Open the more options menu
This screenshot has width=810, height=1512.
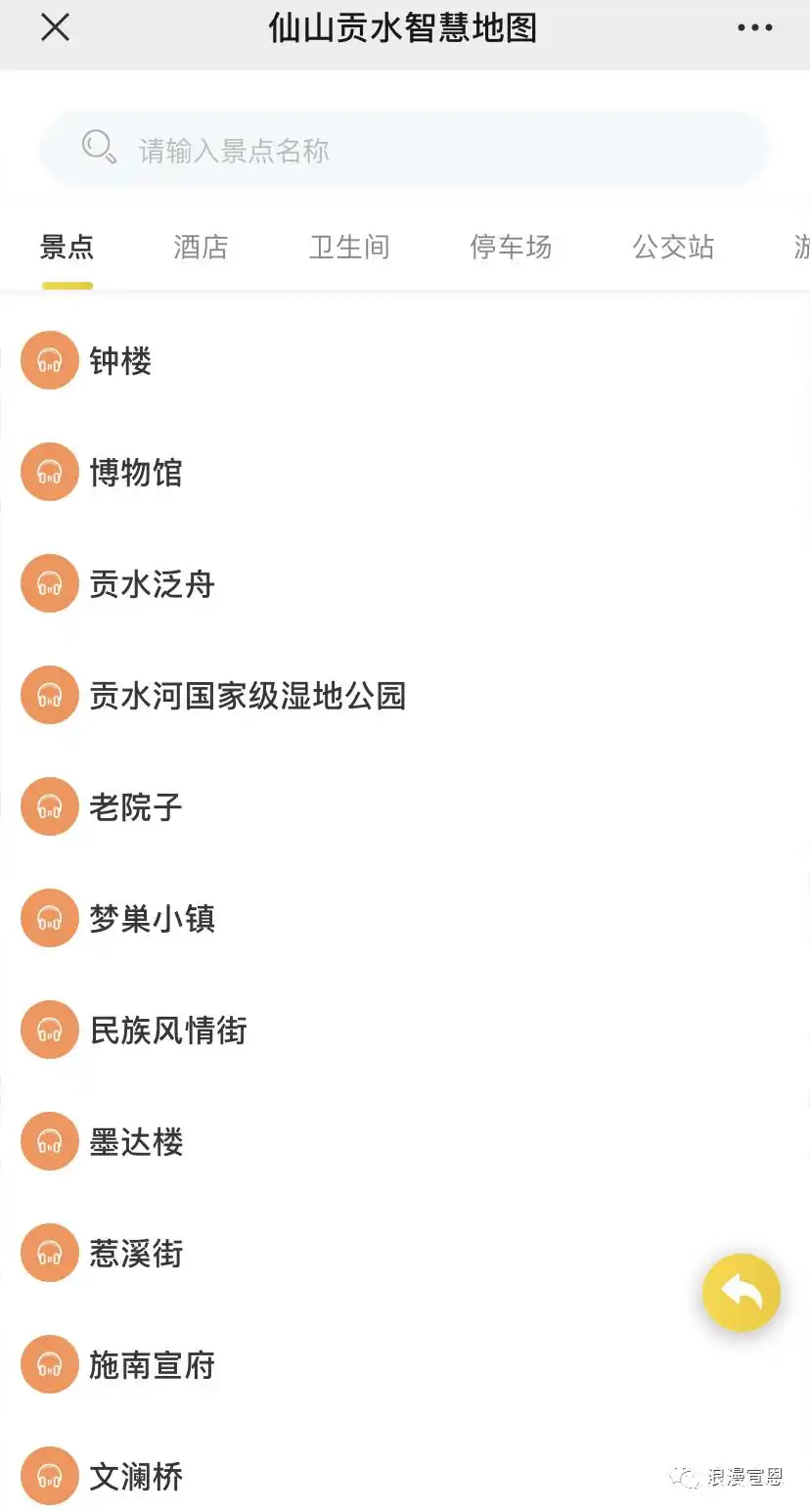pyautogui.click(x=753, y=27)
